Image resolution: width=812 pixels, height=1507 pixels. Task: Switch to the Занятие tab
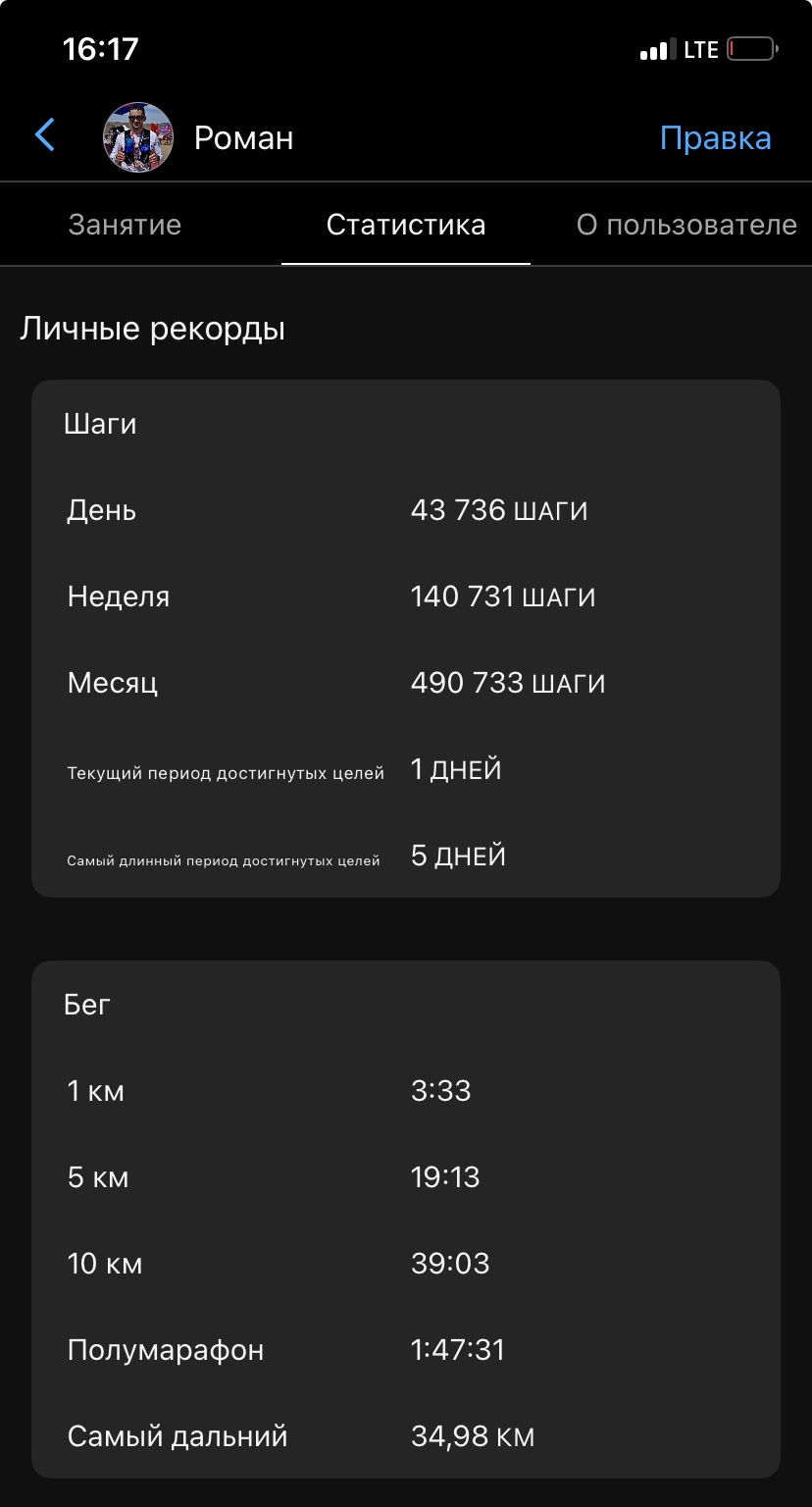125,225
